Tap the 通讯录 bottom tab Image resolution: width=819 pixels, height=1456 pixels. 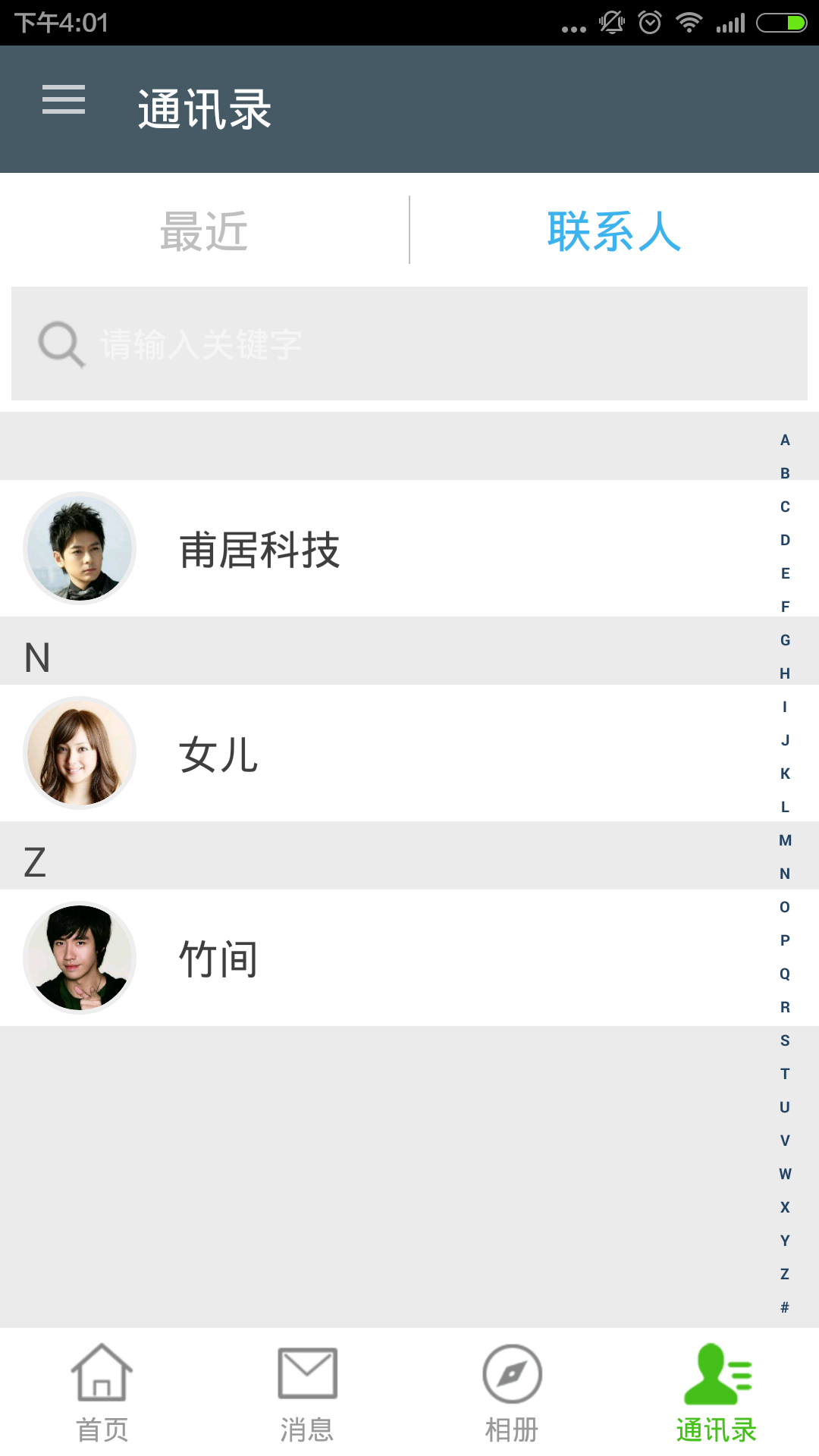click(x=717, y=1392)
